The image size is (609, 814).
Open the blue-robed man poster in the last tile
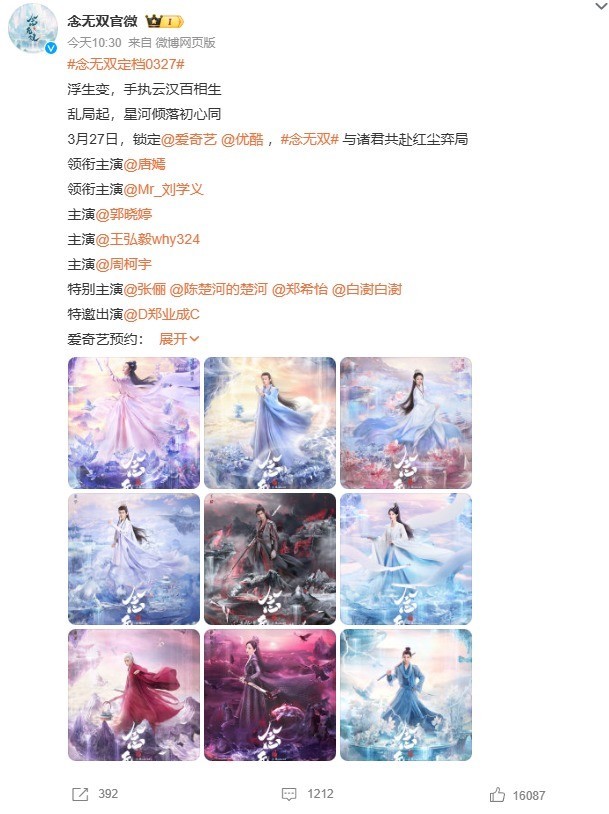[x=406, y=695]
